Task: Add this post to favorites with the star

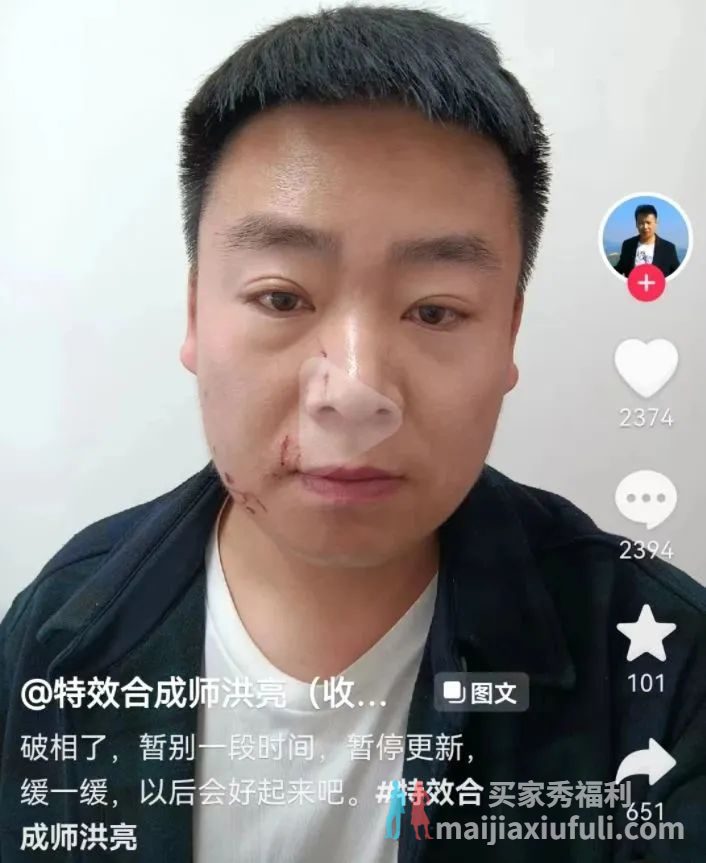Action: (x=646, y=633)
